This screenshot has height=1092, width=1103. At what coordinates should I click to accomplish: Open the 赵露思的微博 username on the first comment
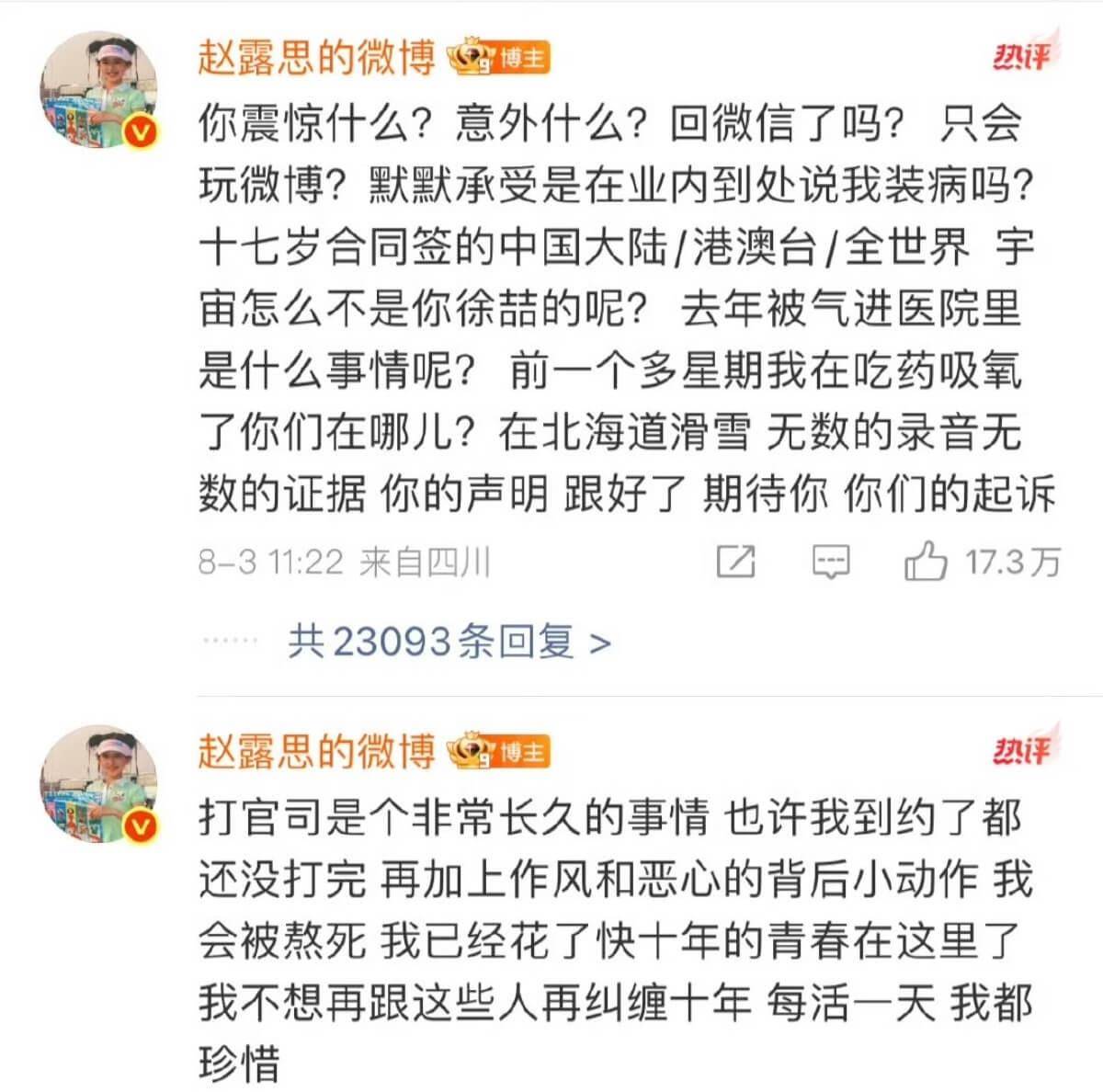pyautogui.click(x=316, y=59)
